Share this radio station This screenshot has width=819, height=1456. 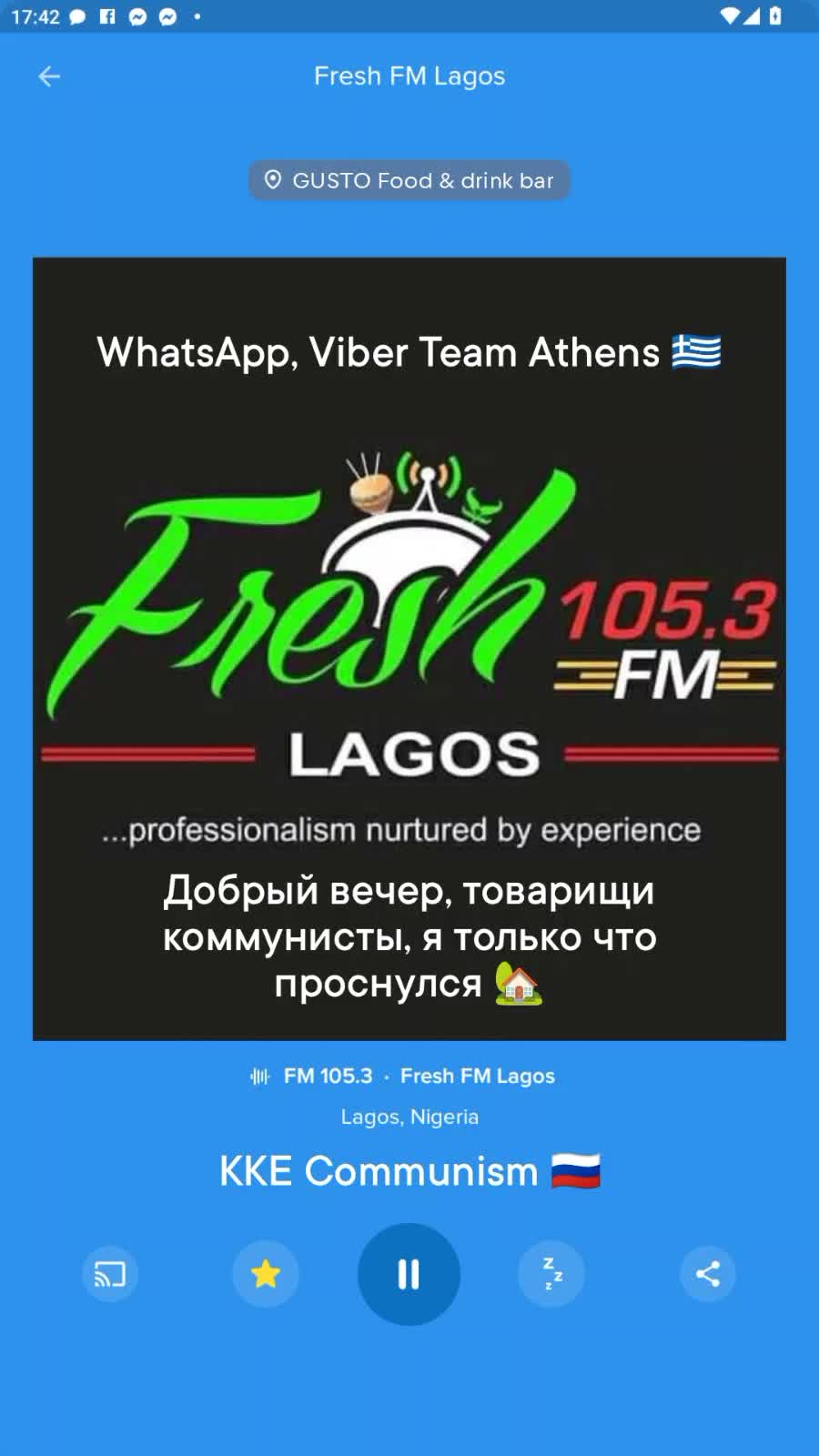707,1274
